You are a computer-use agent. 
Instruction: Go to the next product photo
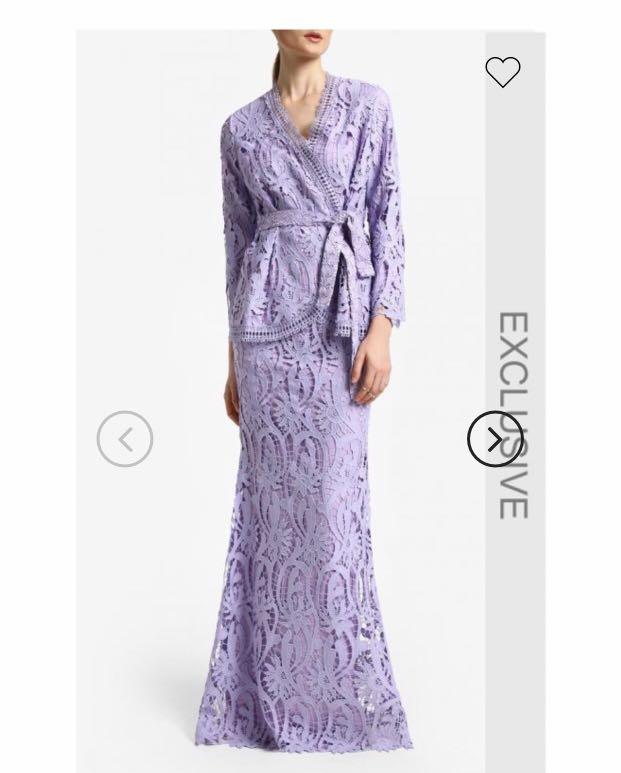495,438
